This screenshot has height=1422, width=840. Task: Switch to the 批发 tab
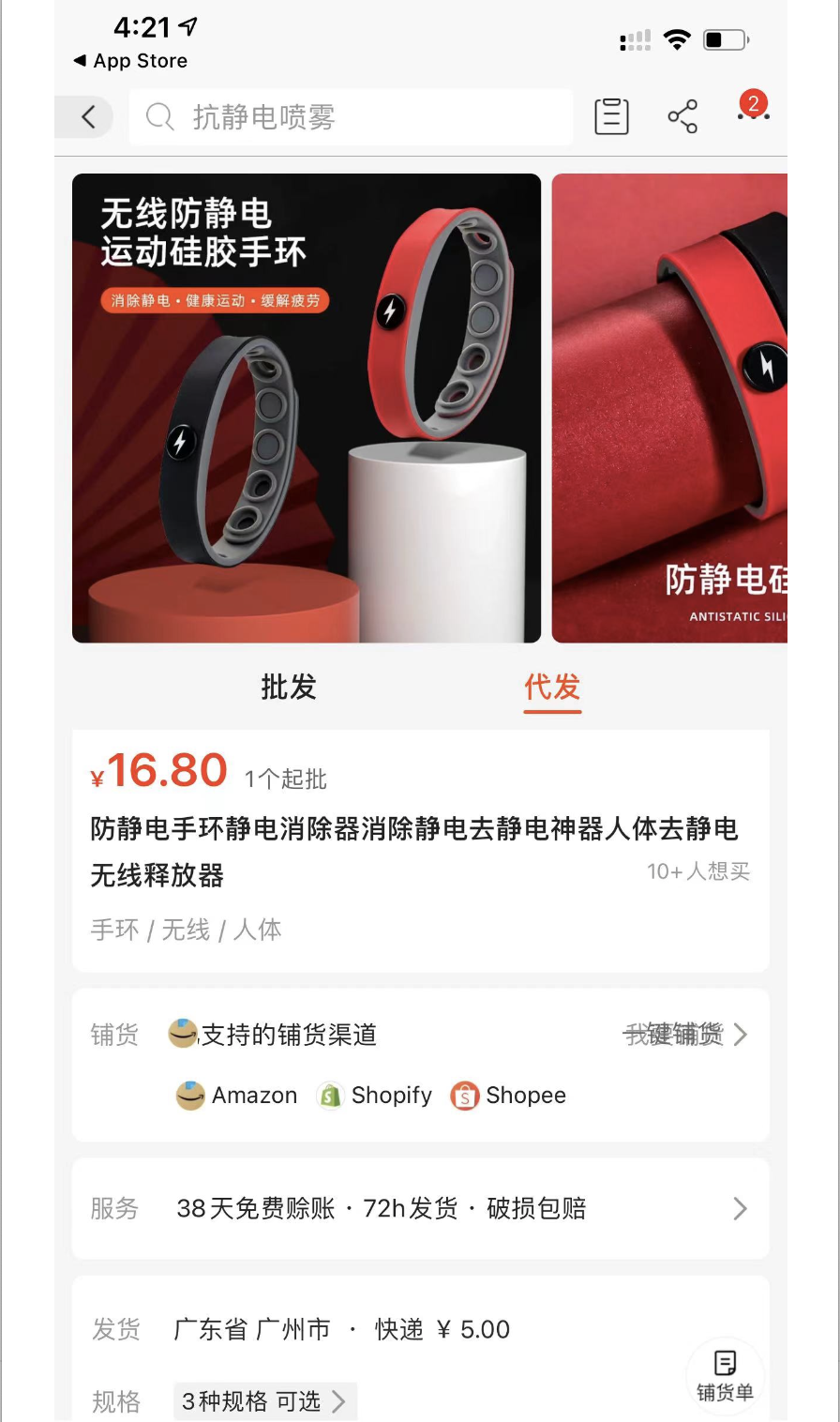[289, 688]
